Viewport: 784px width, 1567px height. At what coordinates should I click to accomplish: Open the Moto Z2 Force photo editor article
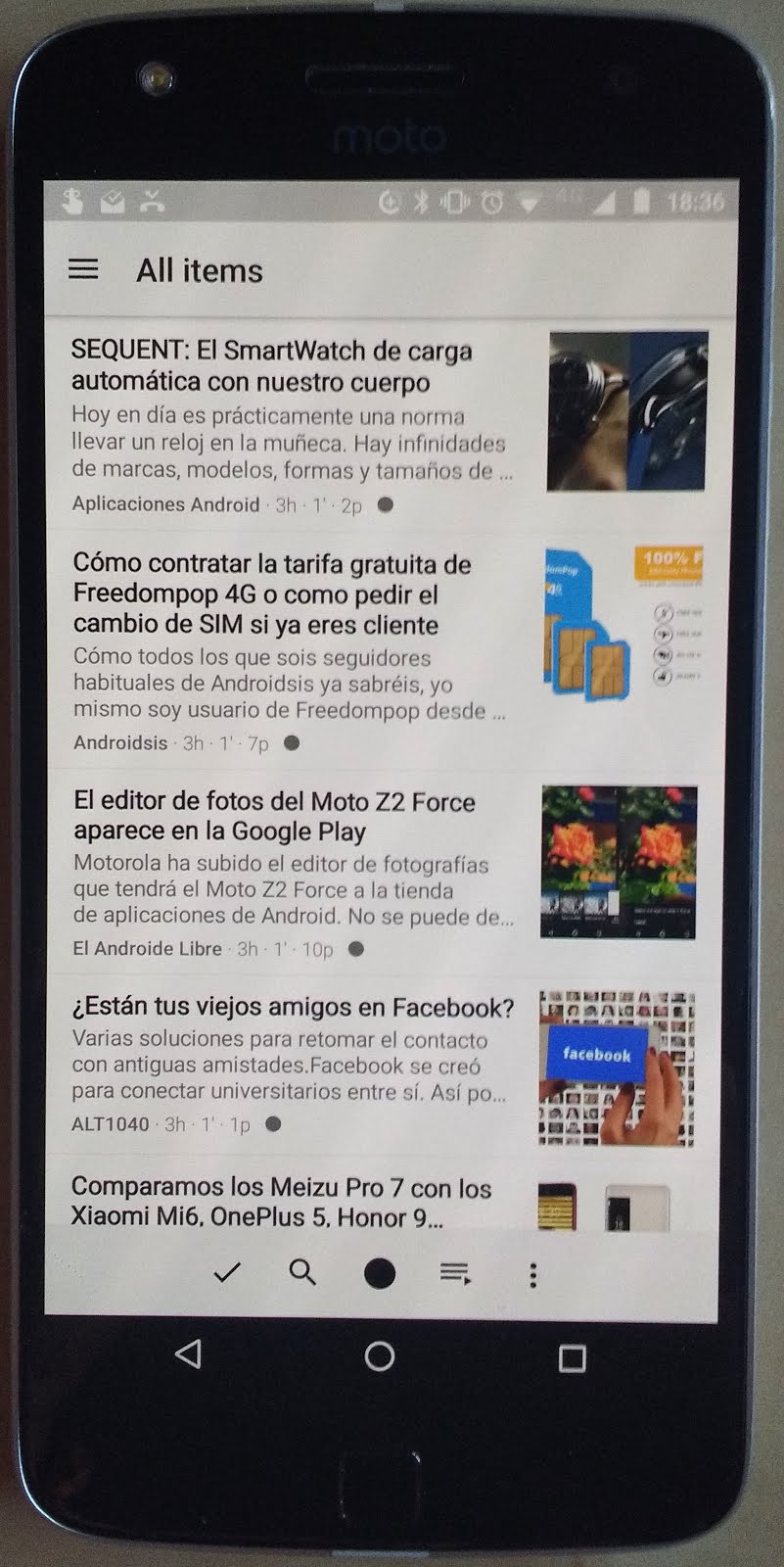pyautogui.click(x=274, y=816)
